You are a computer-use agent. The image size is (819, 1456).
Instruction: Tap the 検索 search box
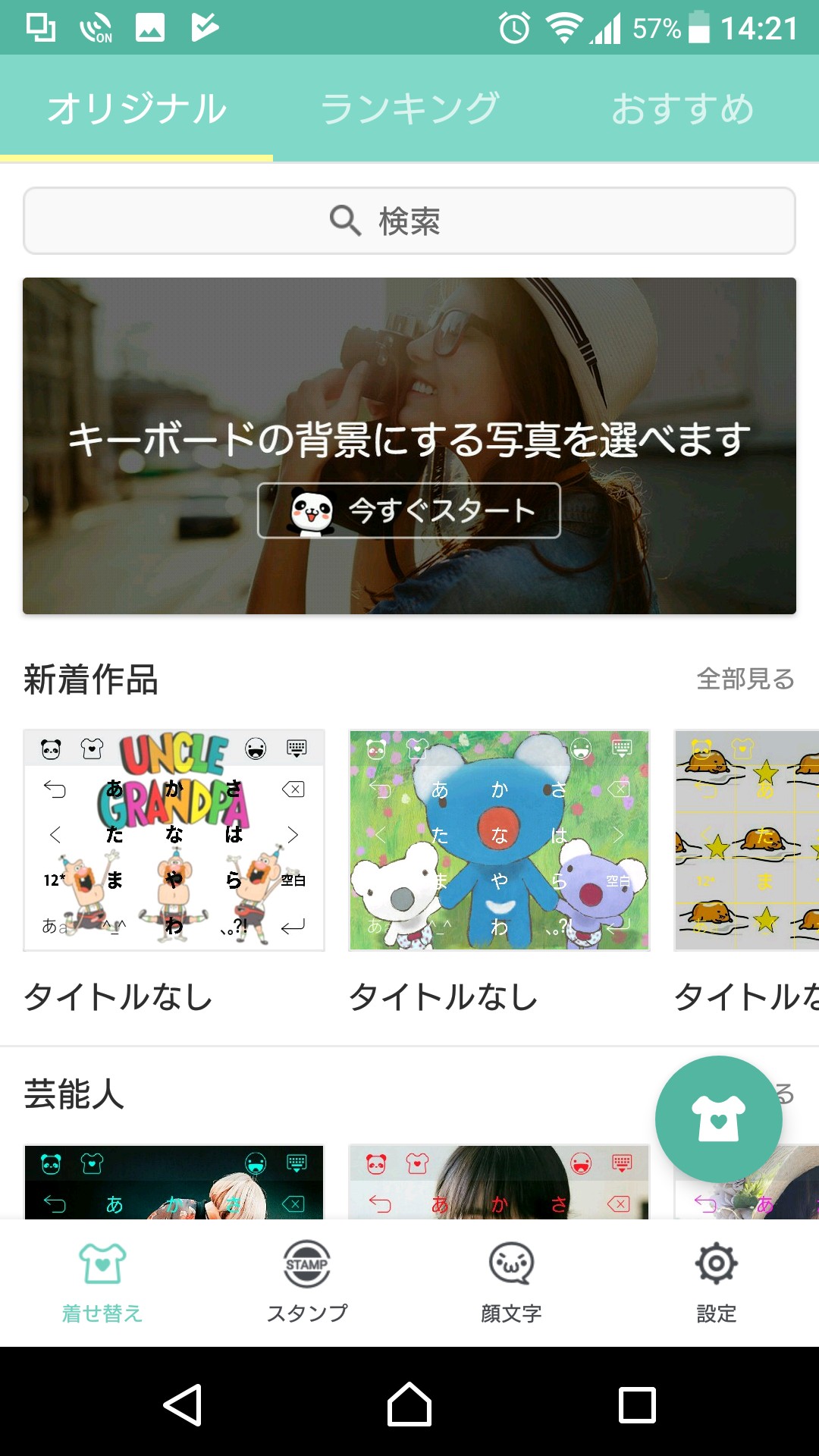tap(409, 221)
